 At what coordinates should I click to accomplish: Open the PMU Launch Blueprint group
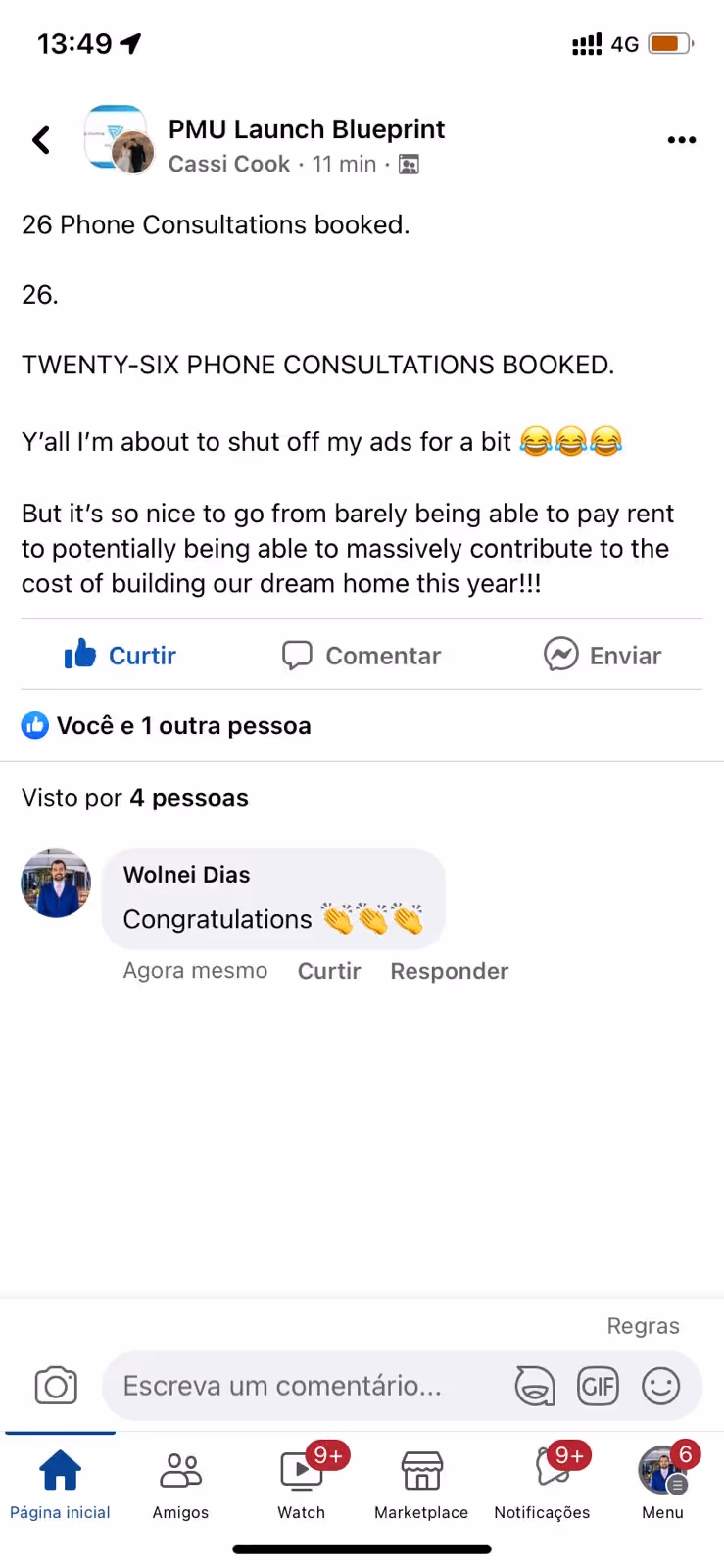click(x=306, y=129)
